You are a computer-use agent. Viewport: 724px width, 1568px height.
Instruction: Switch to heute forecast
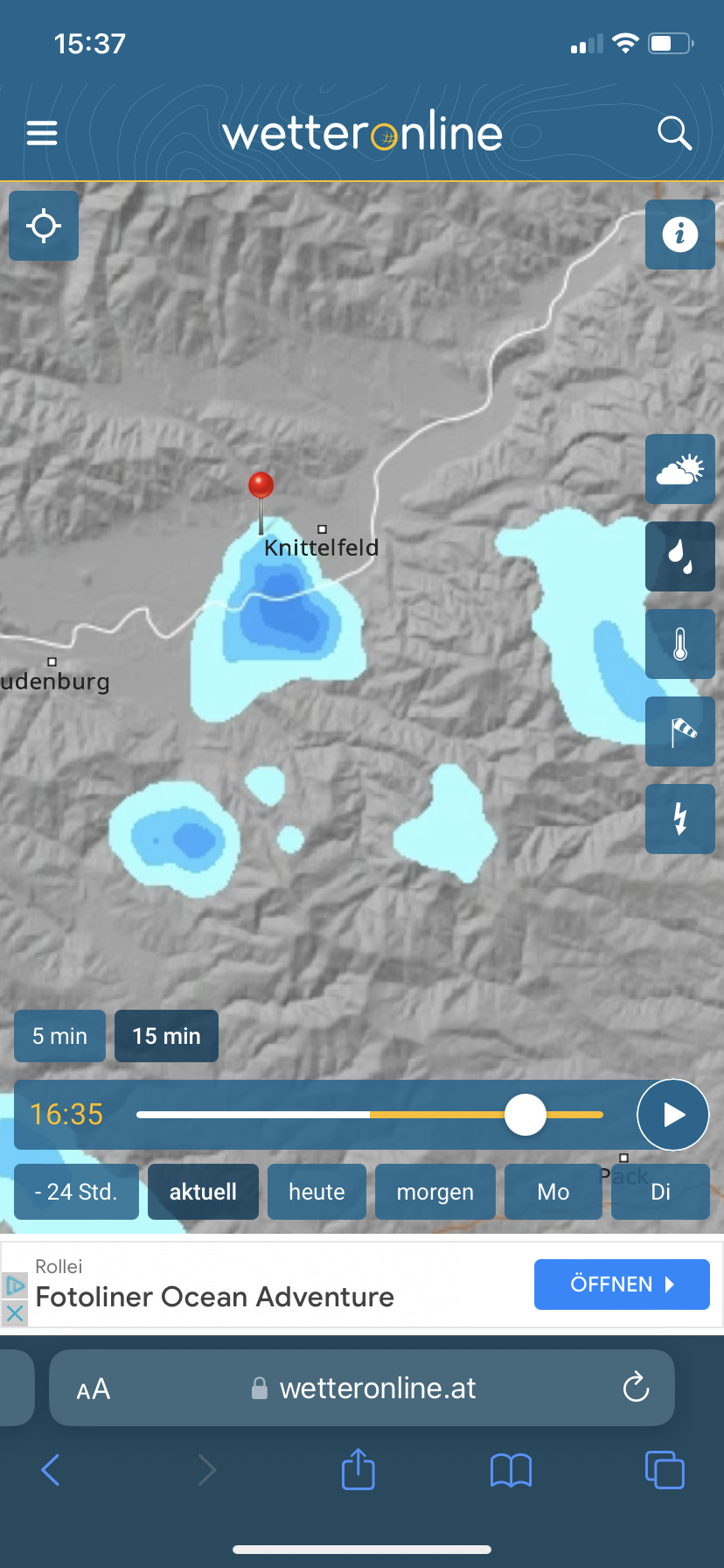click(317, 1192)
